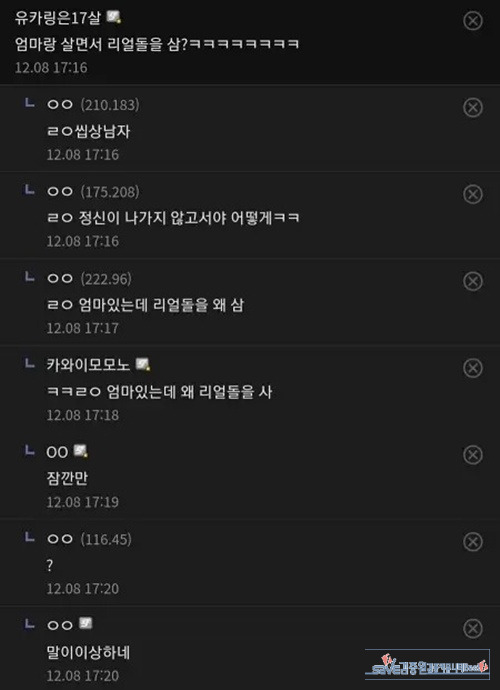Viewport: 500px width, 690px height.
Task: Remove the reply from ㅇㅇ (222.96)
Action: point(473,281)
